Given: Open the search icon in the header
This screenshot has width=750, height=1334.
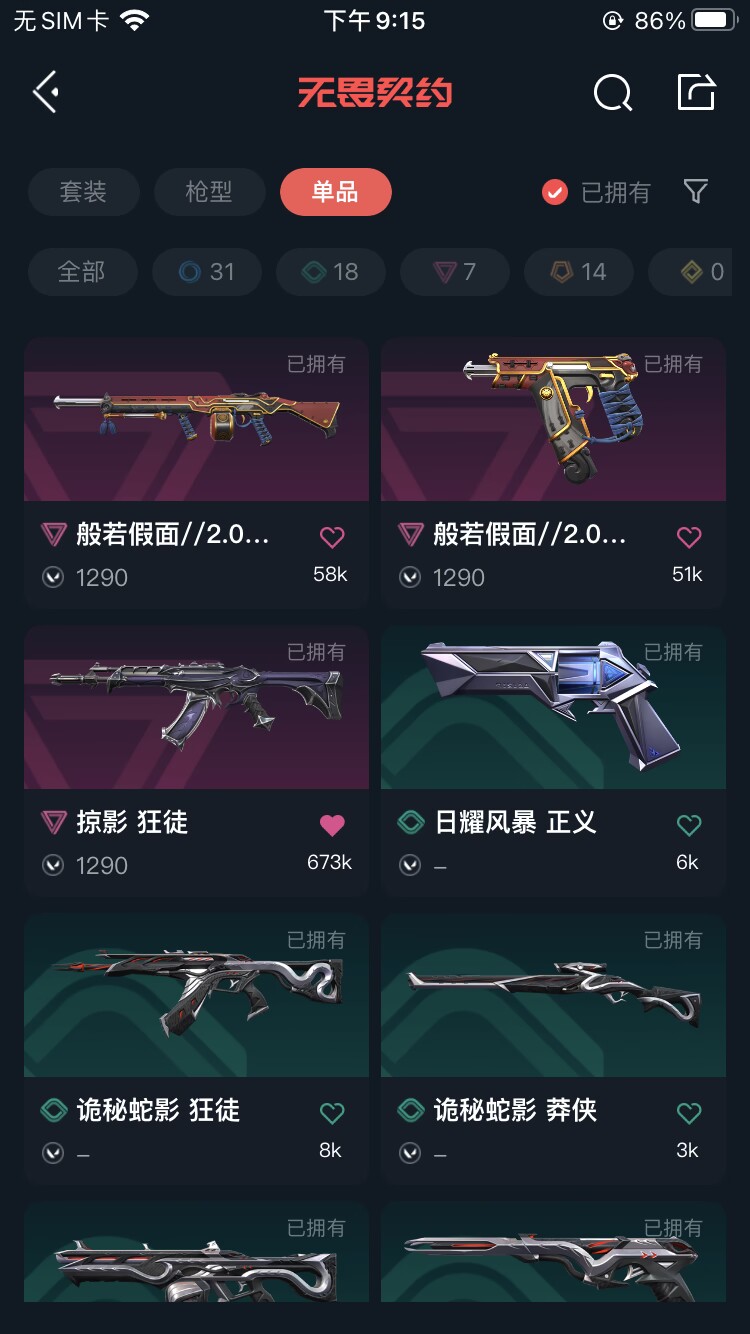Looking at the screenshot, I should coord(612,93).
